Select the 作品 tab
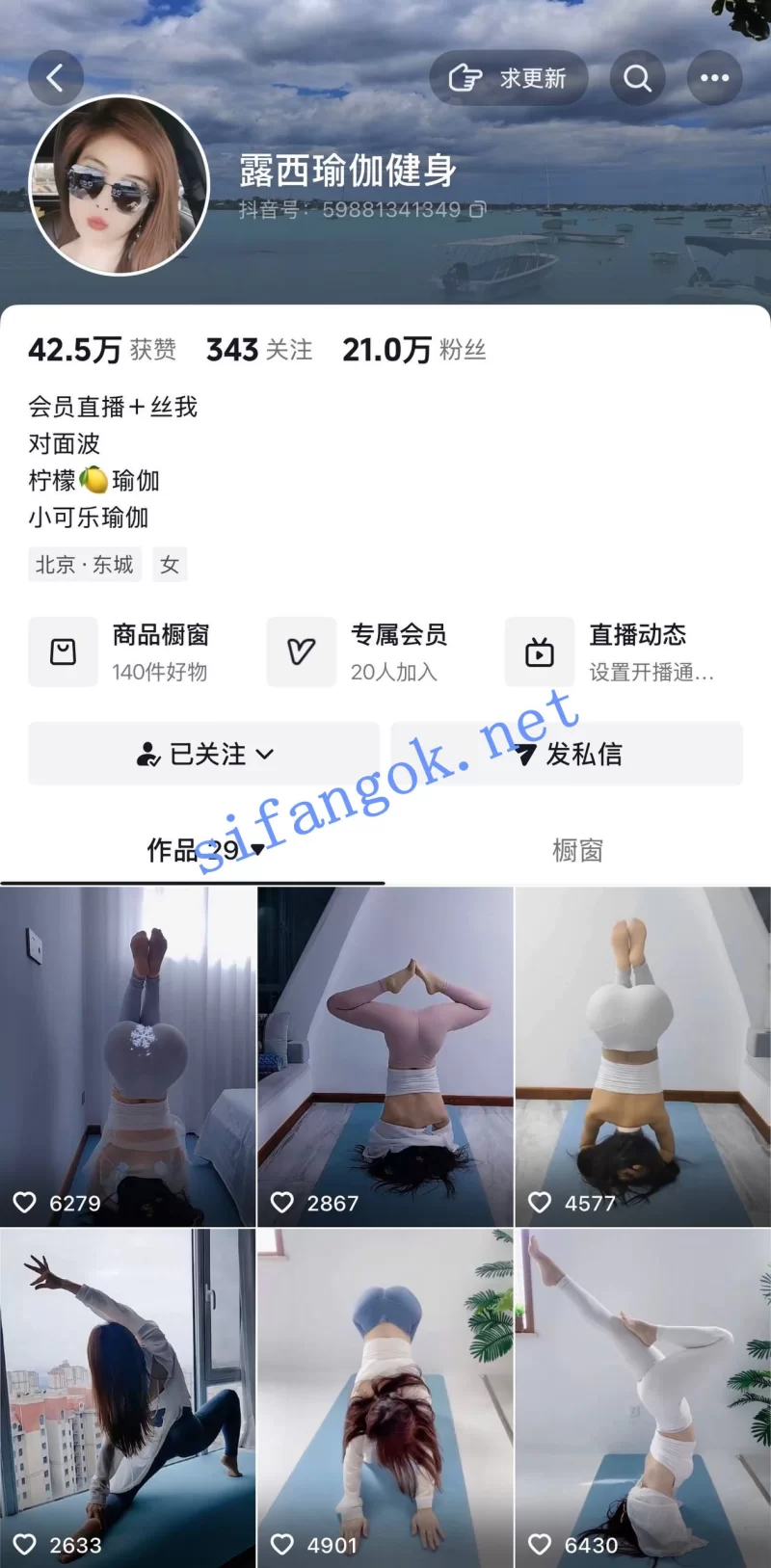The image size is (771, 1568). [193, 850]
